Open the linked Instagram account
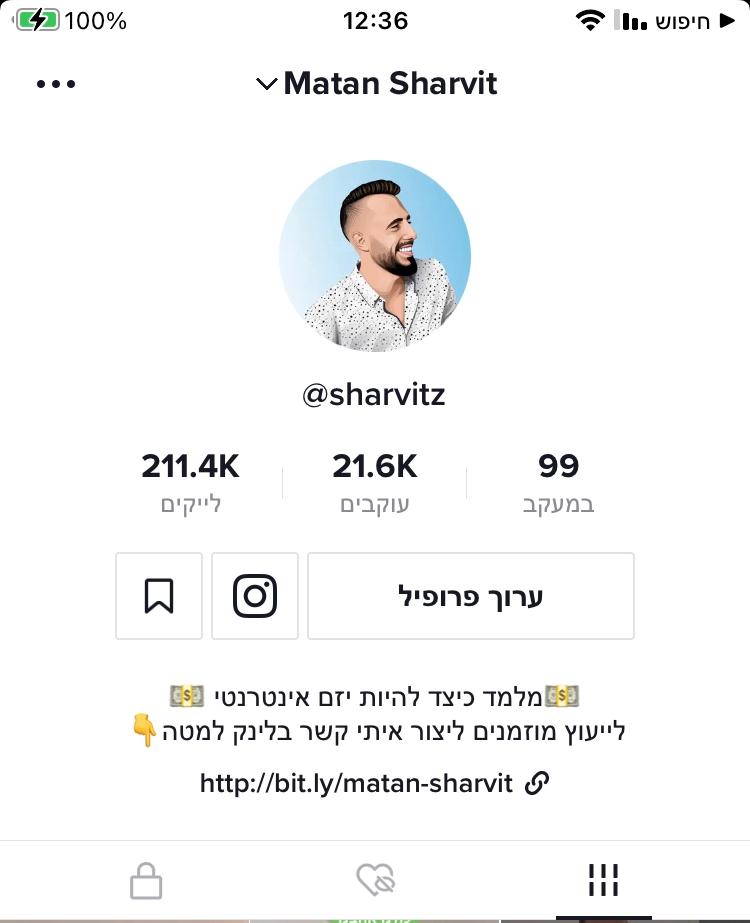750x923 pixels. [x=255, y=597]
